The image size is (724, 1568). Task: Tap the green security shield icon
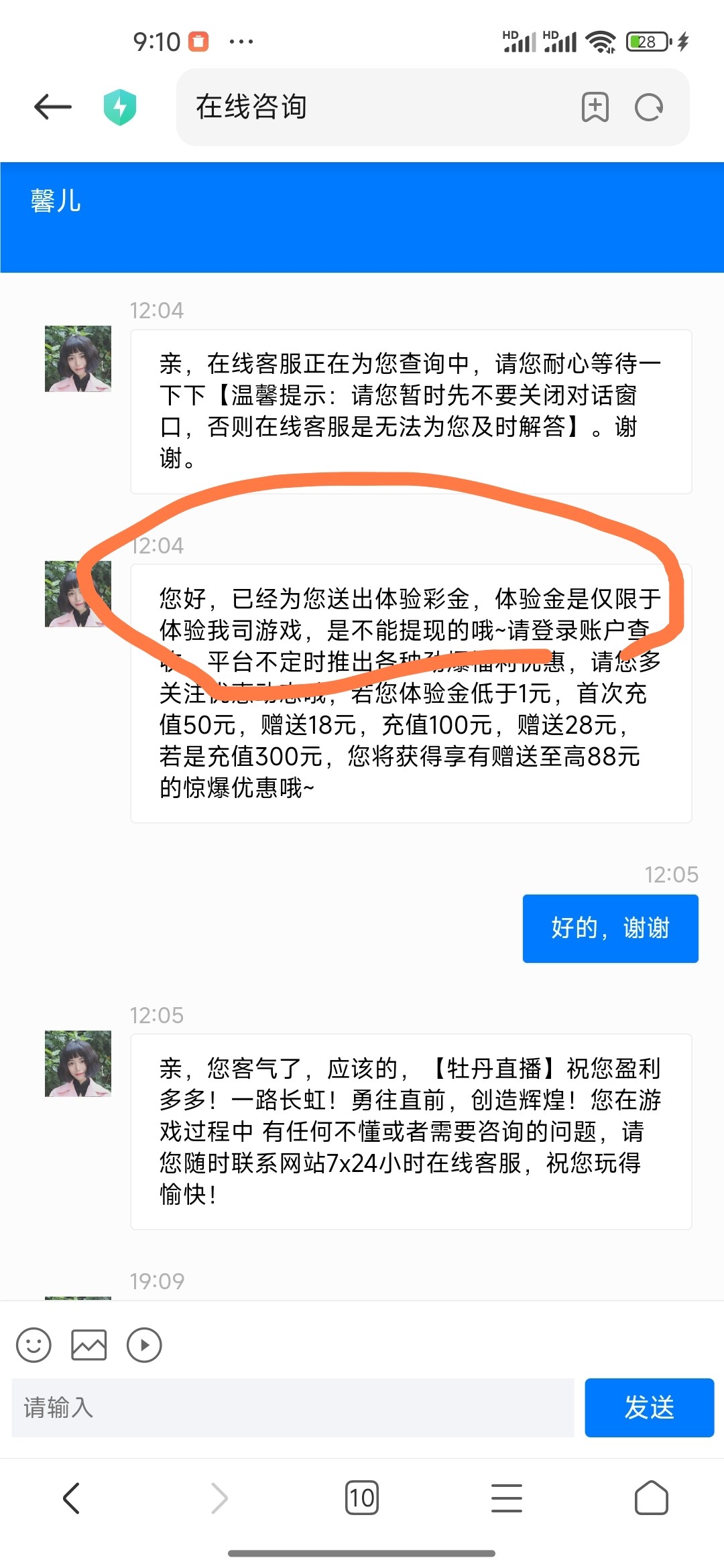(x=120, y=107)
